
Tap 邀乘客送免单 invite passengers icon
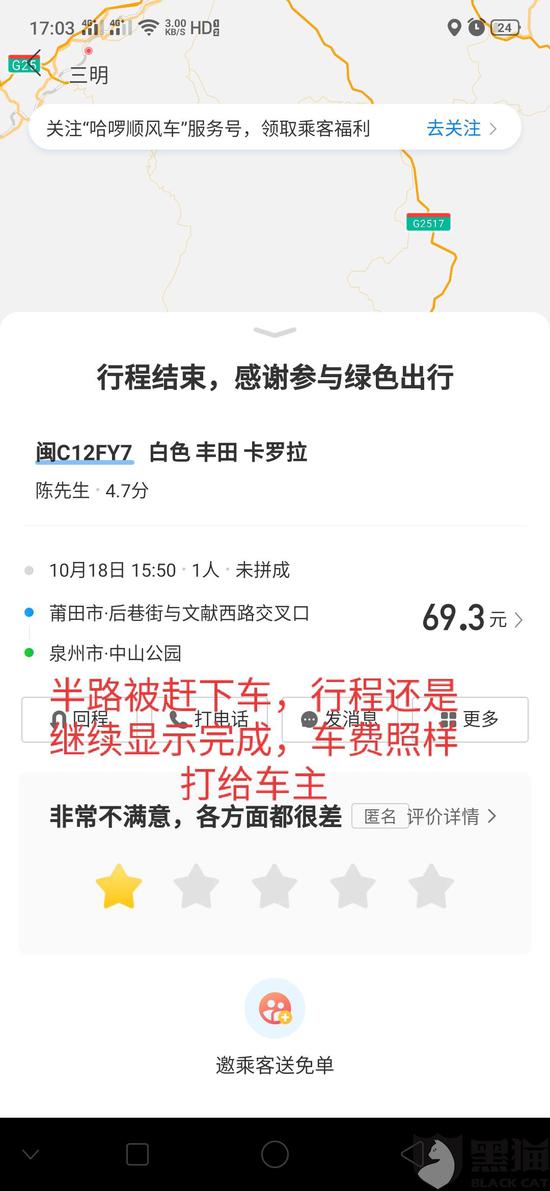click(x=275, y=1009)
